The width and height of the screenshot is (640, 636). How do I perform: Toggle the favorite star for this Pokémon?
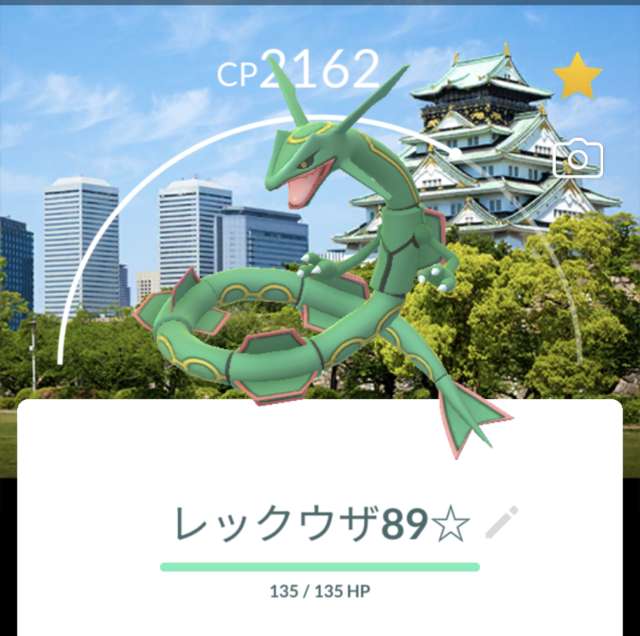click(578, 77)
